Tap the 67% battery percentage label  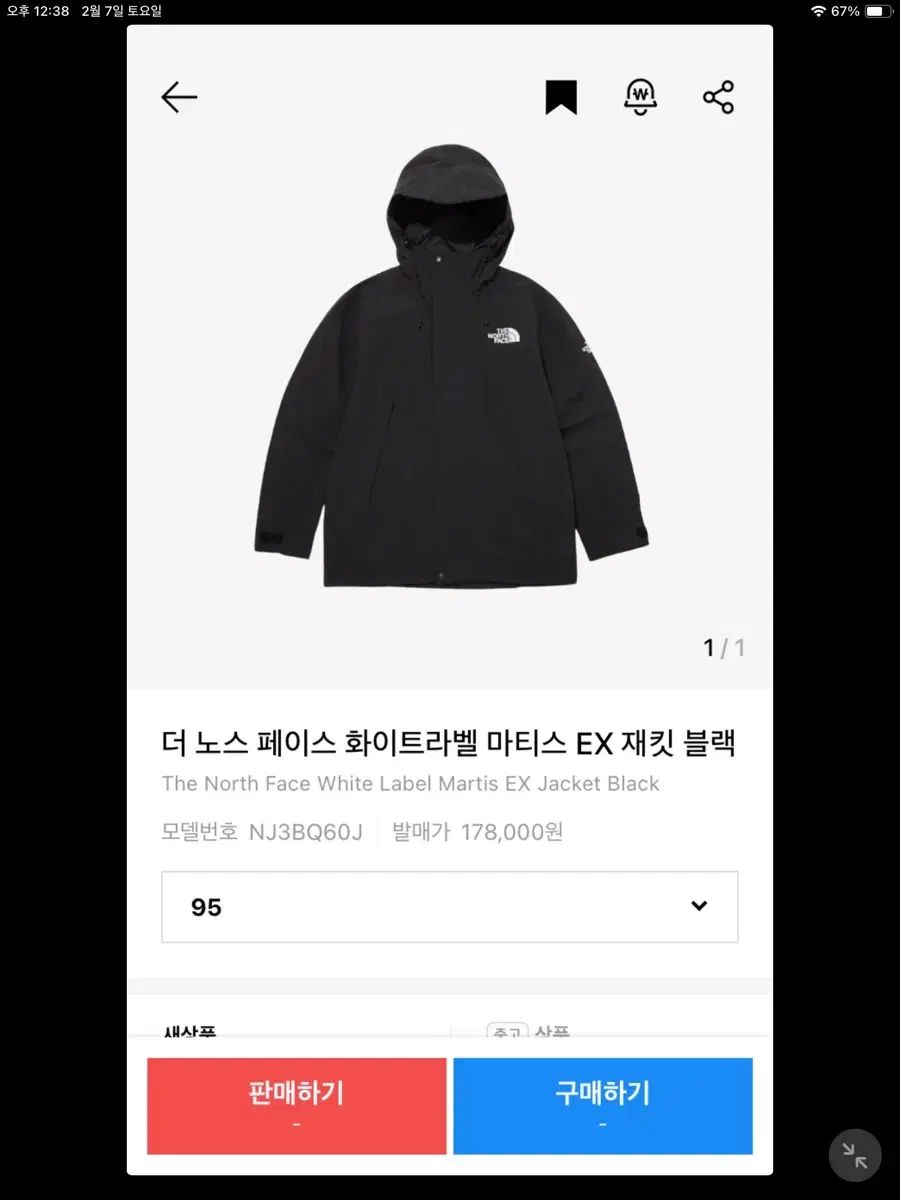pyautogui.click(x=846, y=12)
